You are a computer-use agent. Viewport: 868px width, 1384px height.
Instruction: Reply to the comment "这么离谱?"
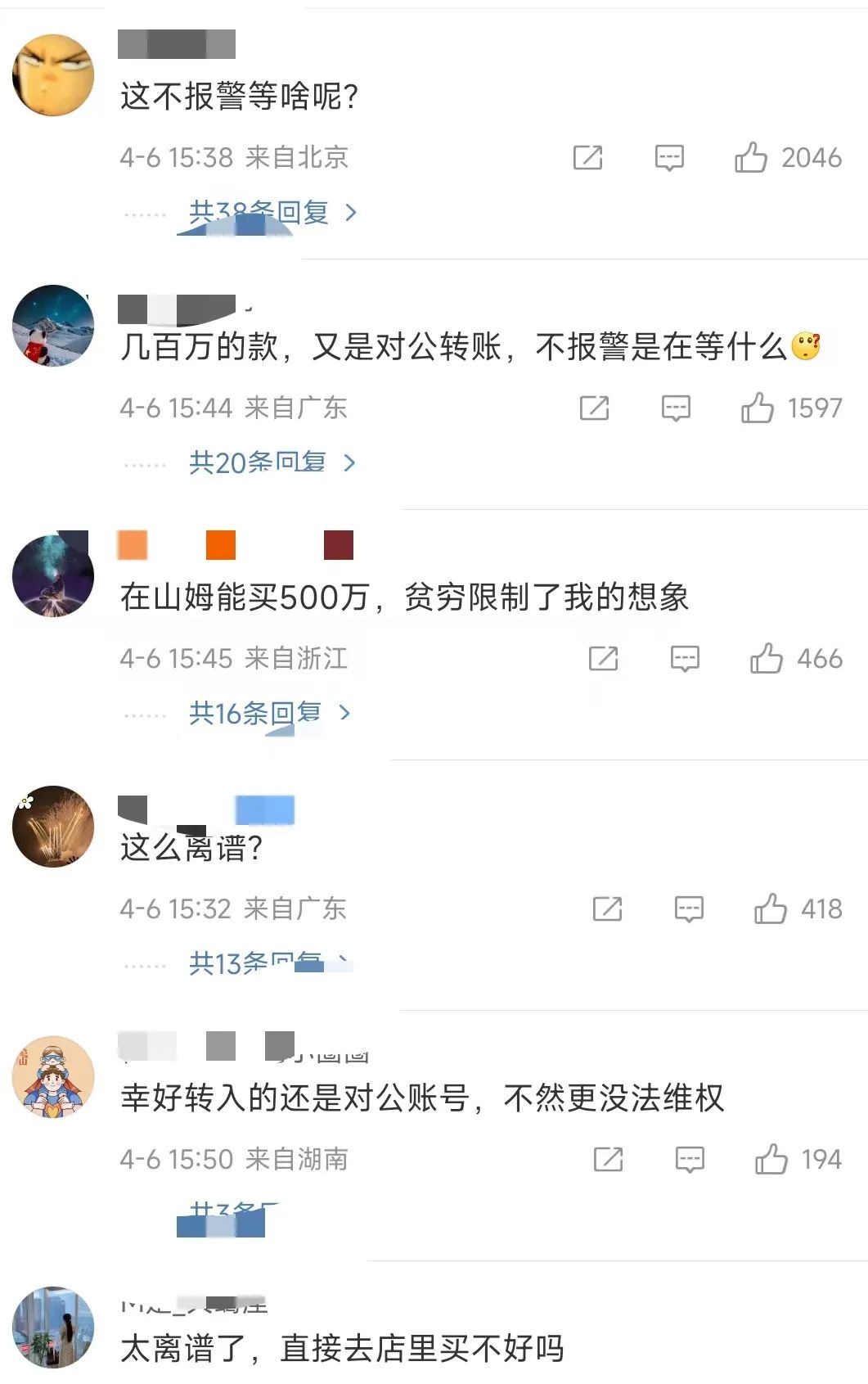tap(689, 908)
